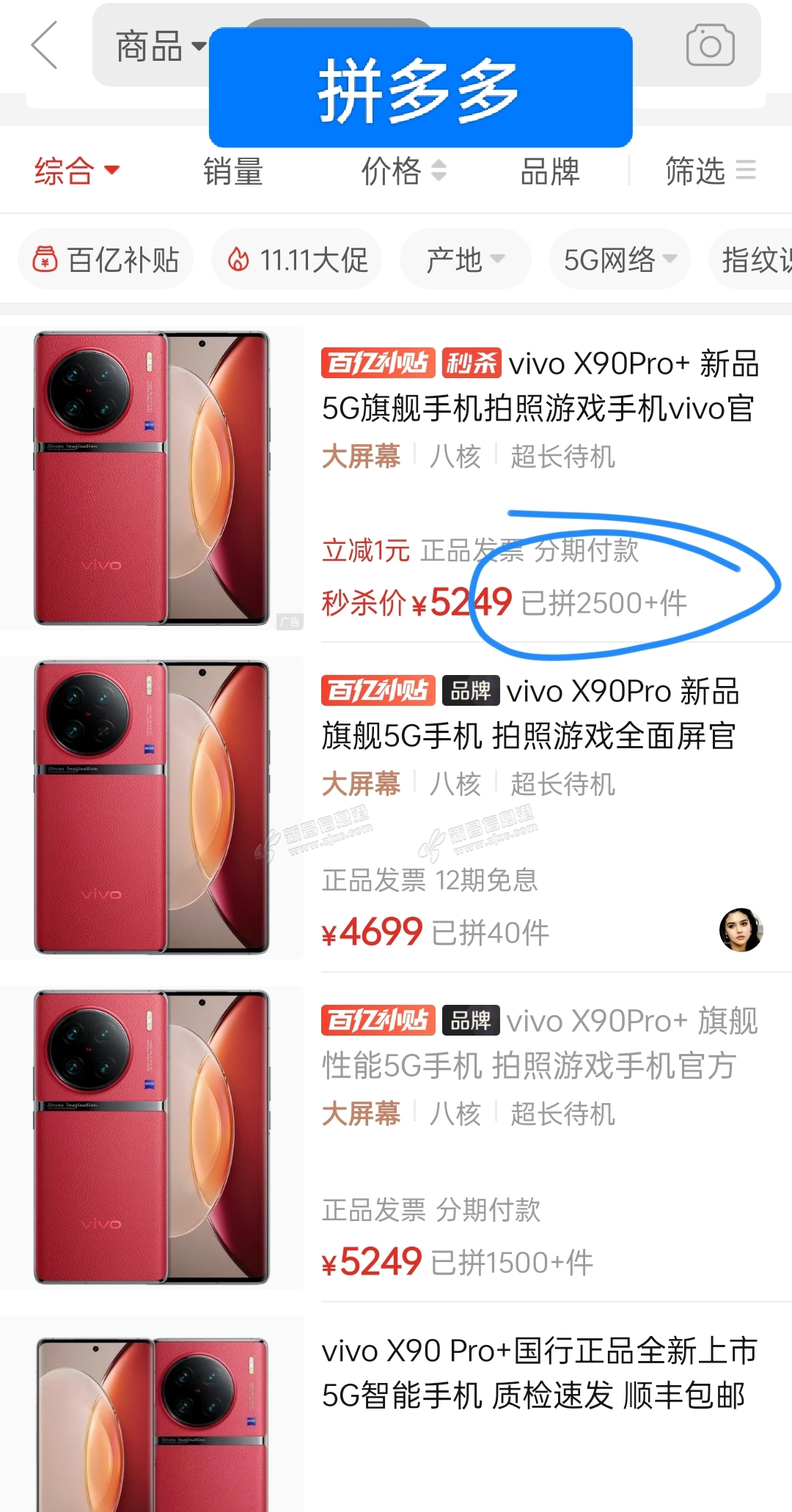Open the 商品 search type dropdown
This screenshot has width=792, height=1512.
click(x=158, y=47)
